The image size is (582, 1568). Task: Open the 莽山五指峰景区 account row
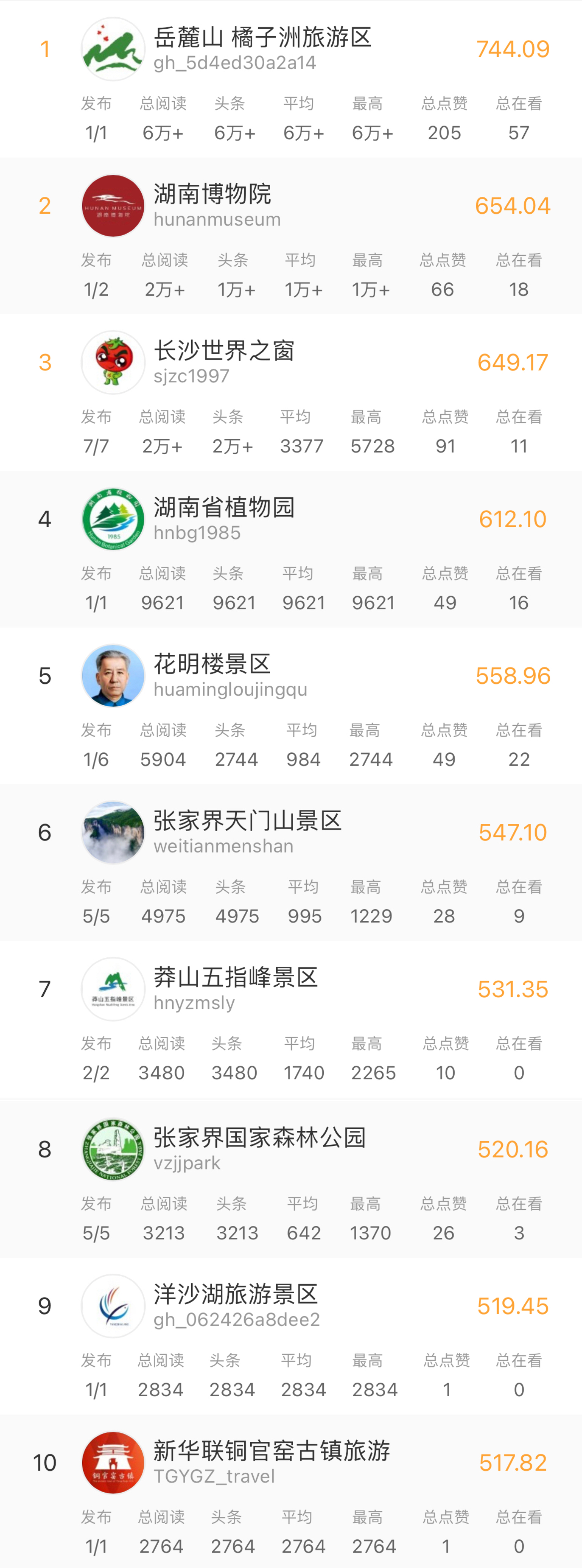[236, 977]
